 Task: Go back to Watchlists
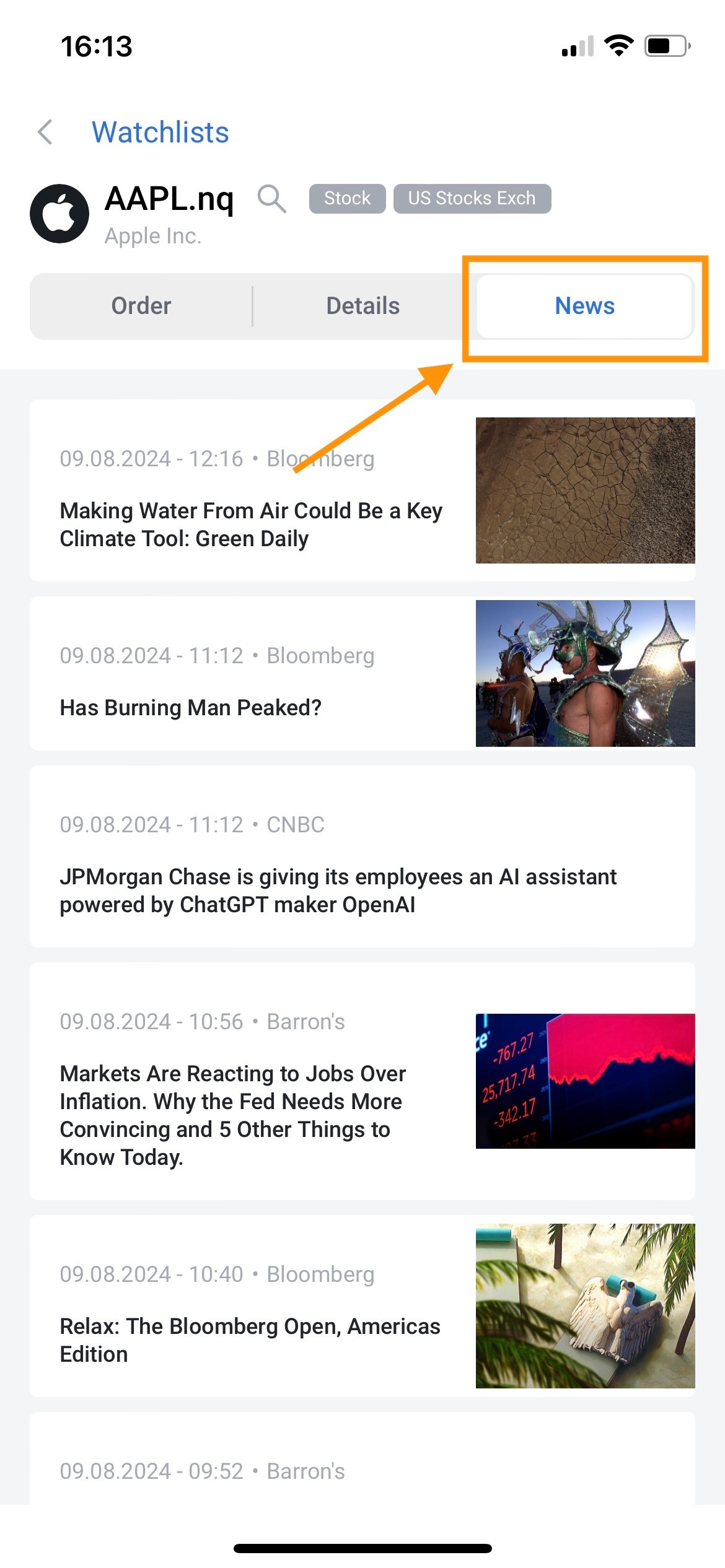[x=133, y=132]
